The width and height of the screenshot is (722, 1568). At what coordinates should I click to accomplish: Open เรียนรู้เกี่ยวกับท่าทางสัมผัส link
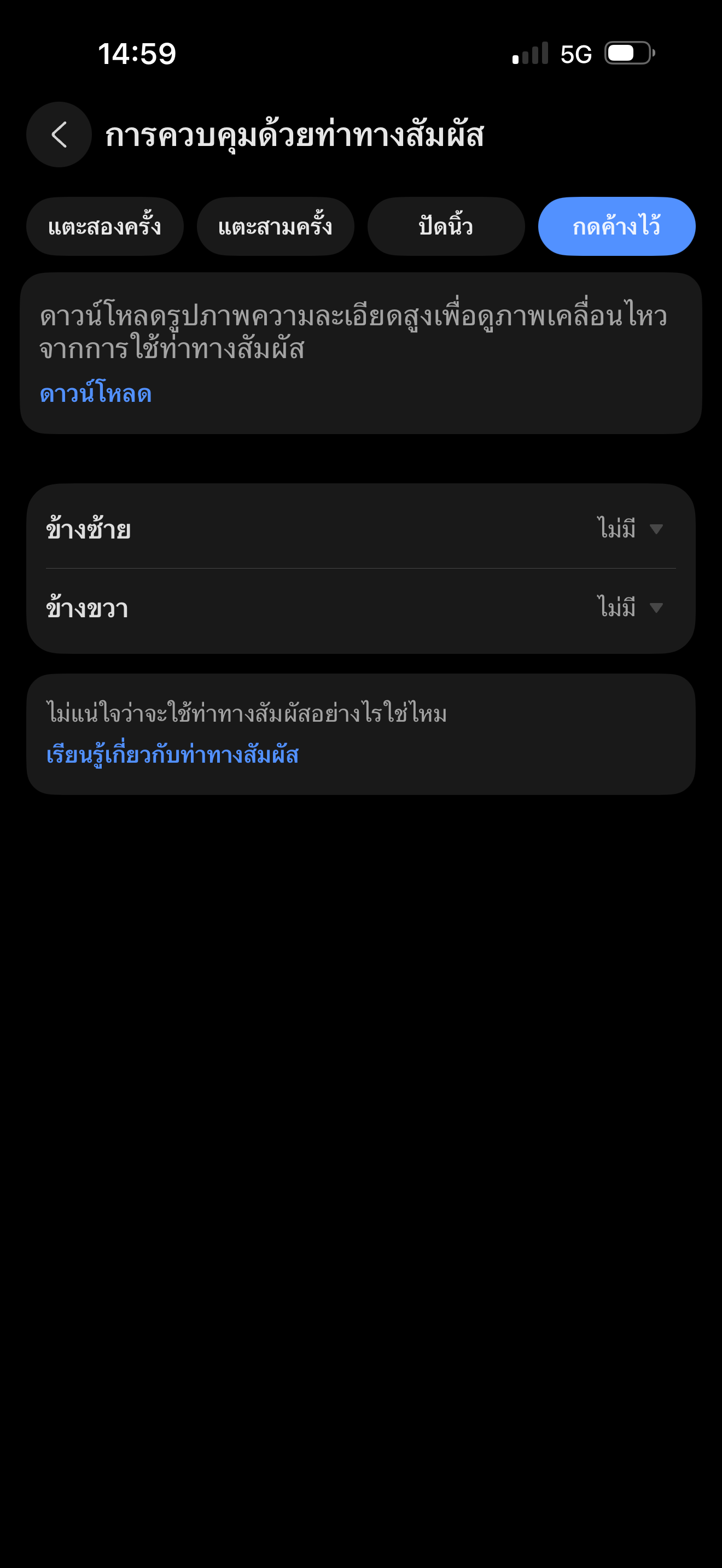(172, 755)
